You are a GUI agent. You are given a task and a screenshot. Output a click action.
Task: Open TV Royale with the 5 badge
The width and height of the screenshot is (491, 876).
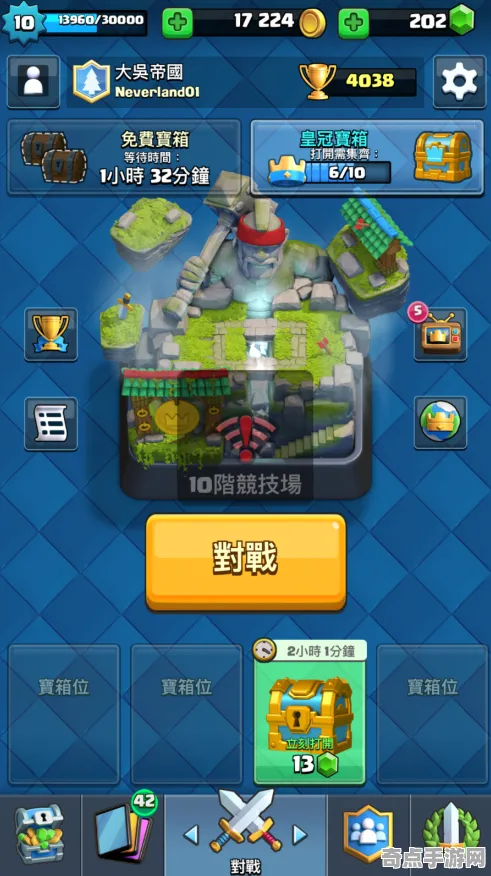[x=440, y=334]
